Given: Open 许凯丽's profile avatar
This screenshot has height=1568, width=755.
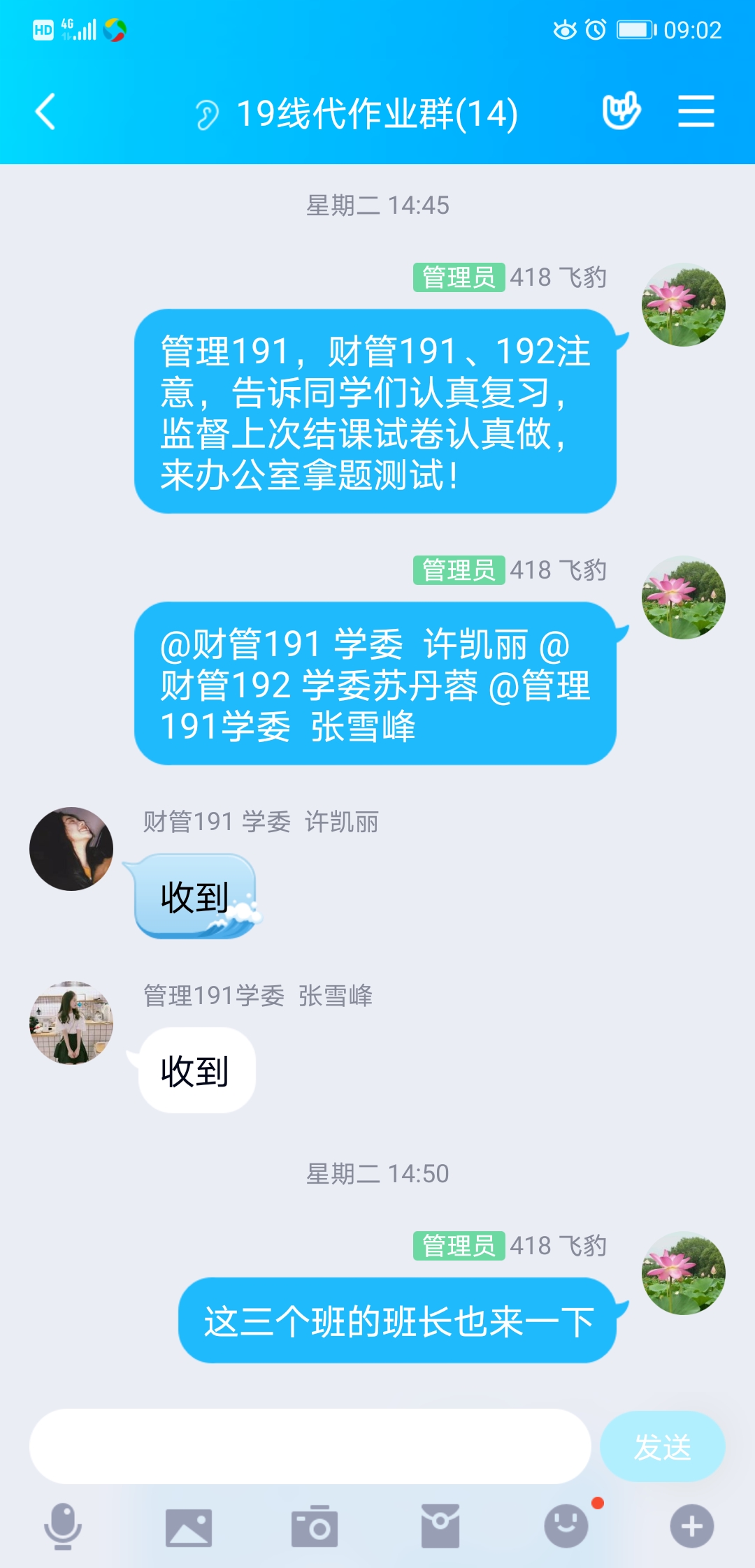Looking at the screenshot, I should 71,849.
